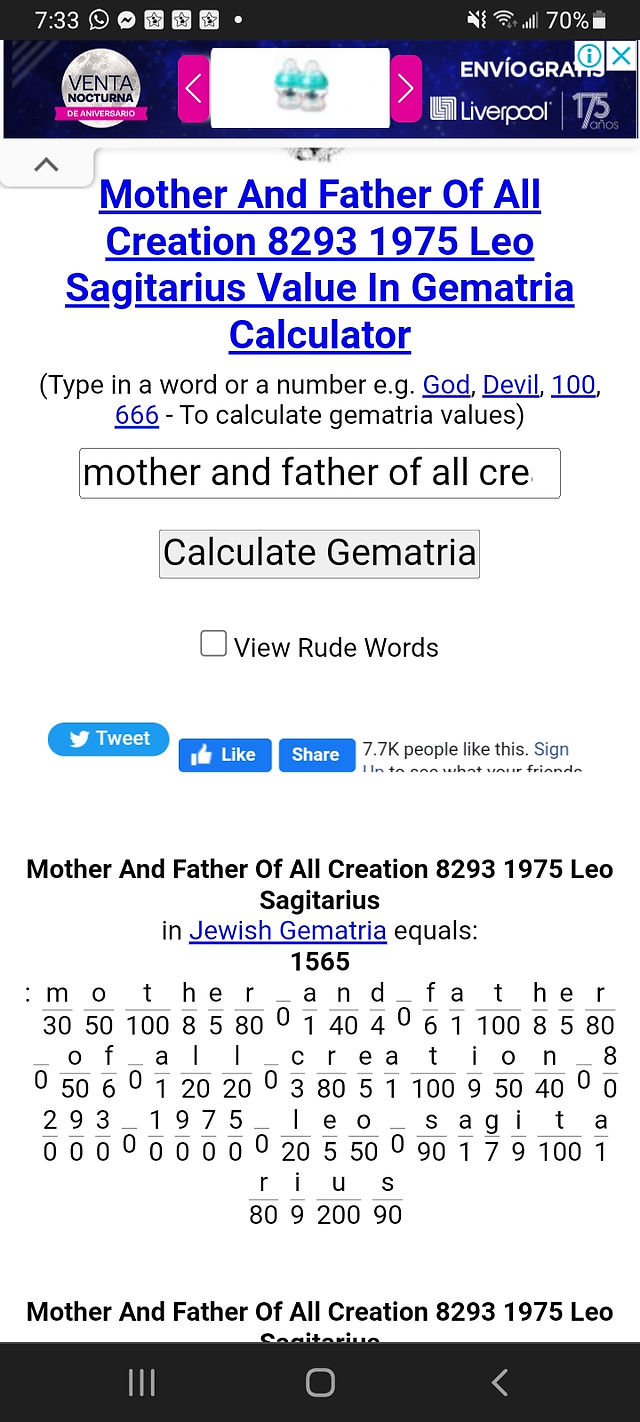Close the Liverpool ad banner

click(621, 54)
